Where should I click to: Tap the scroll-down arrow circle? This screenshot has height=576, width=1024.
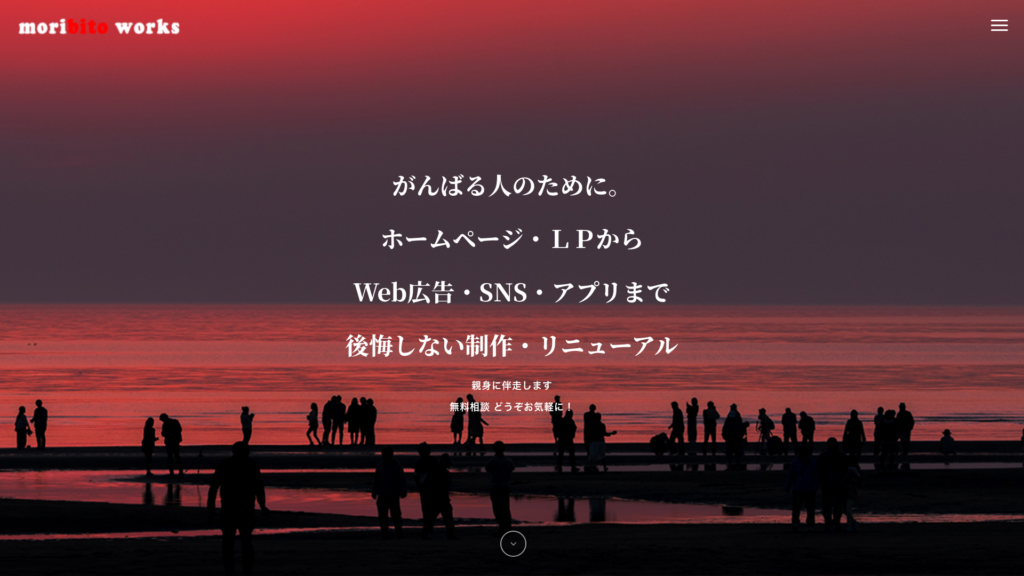point(513,543)
